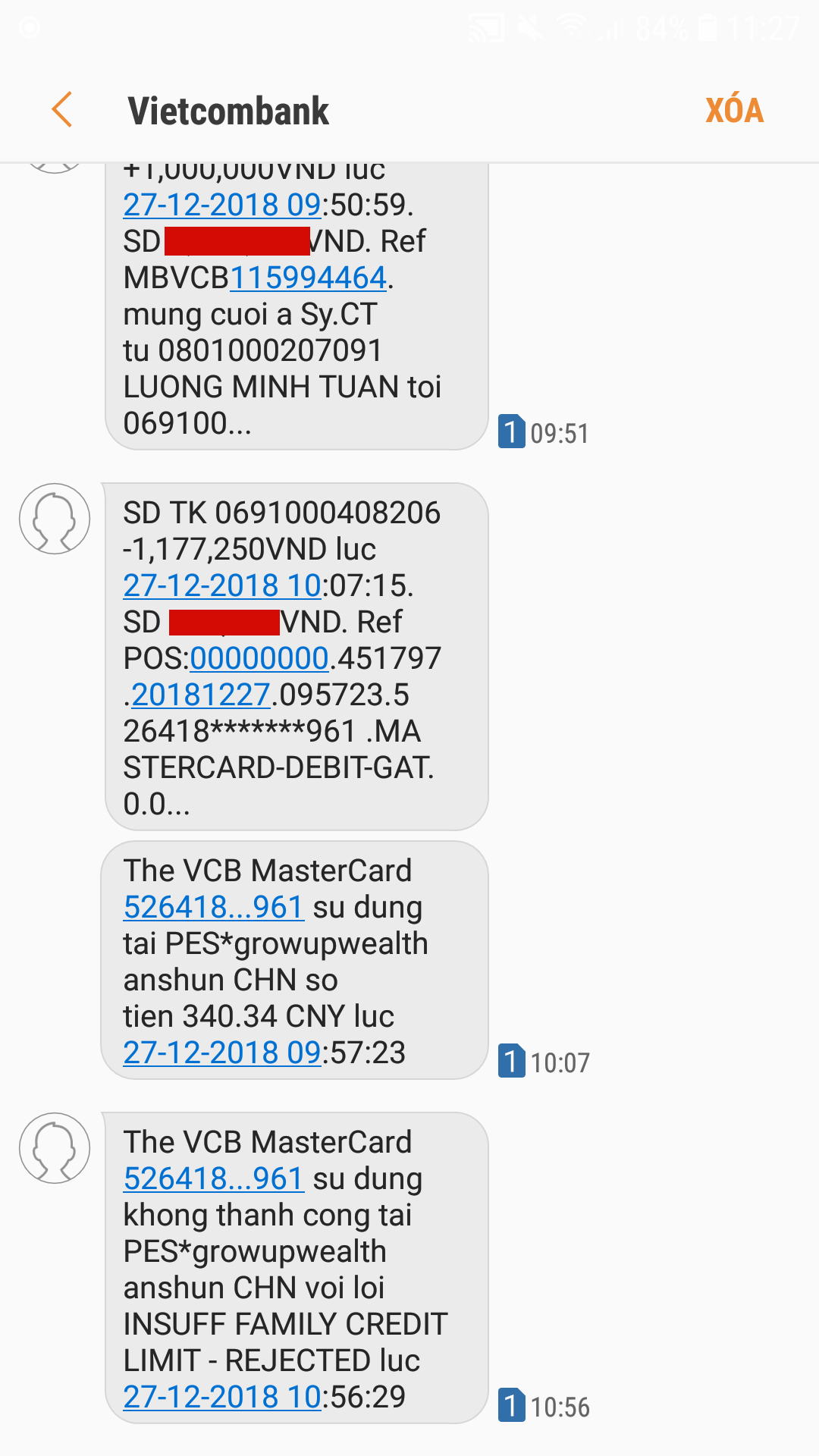Tap date link before :56:29 in rejected message

pyautogui.click(x=222, y=1397)
